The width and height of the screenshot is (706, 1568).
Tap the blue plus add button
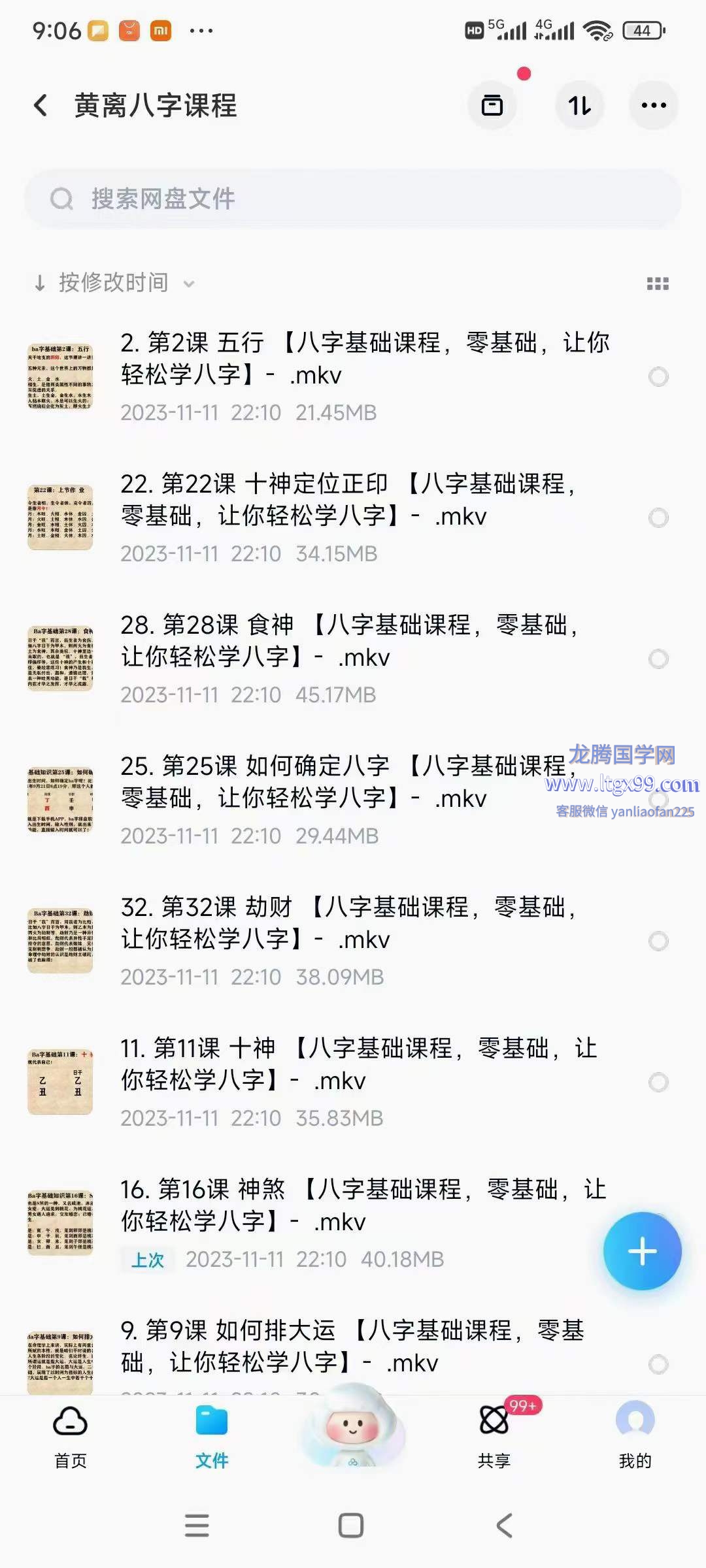(x=643, y=1251)
